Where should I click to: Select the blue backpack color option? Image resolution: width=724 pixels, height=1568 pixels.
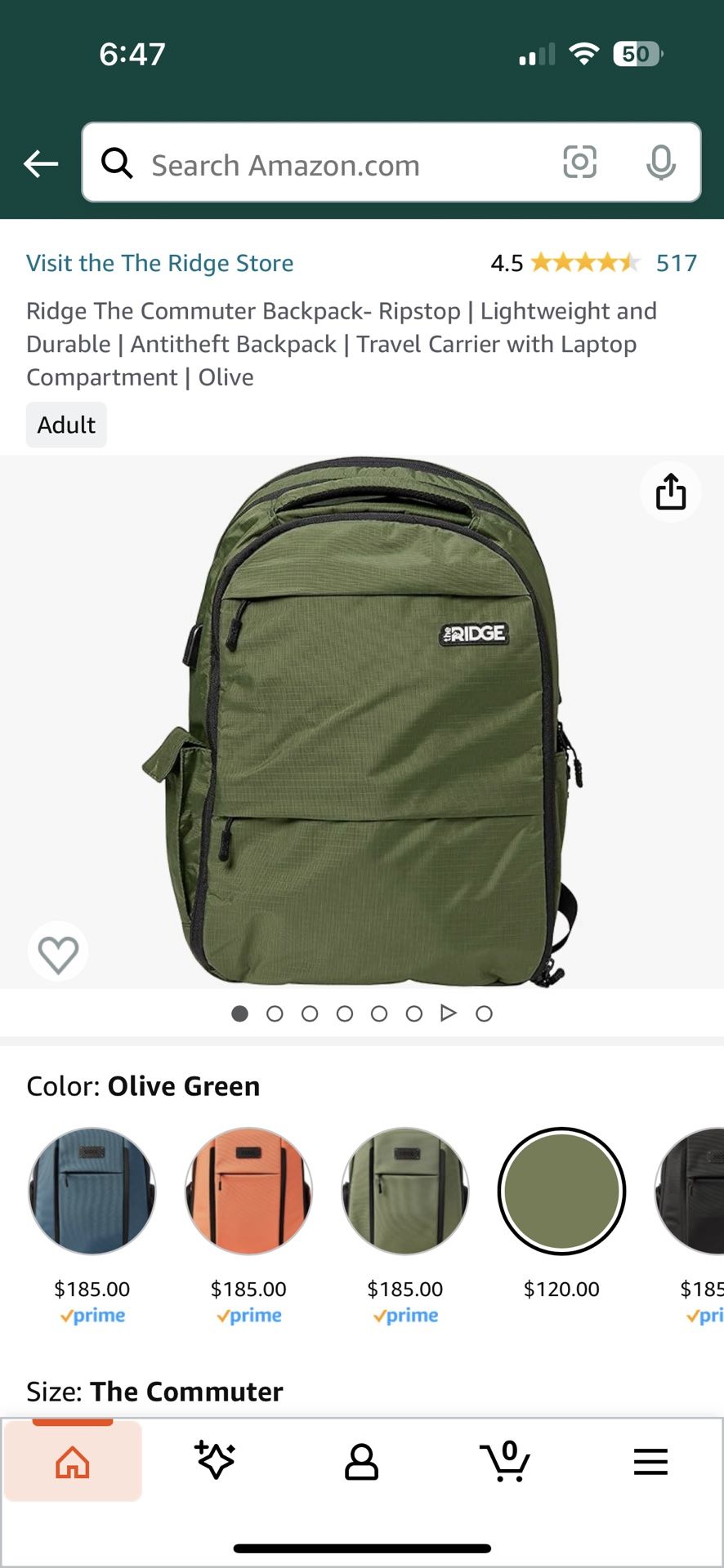(x=92, y=1191)
